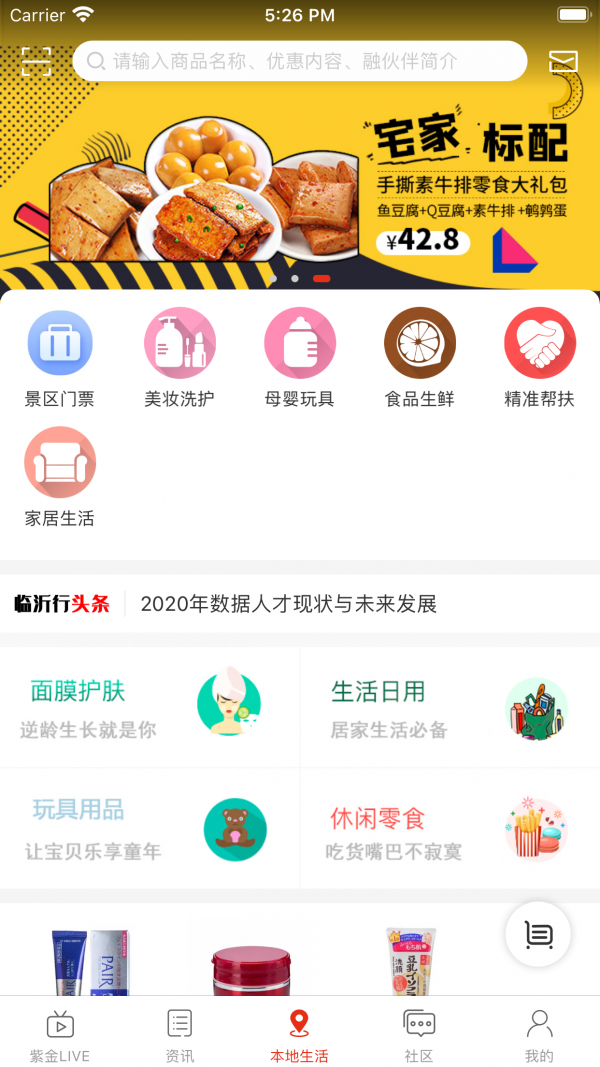600x1067 pixels.
Task: Open the 宅家标配 snack banner
Action: (x=300, y=190)
